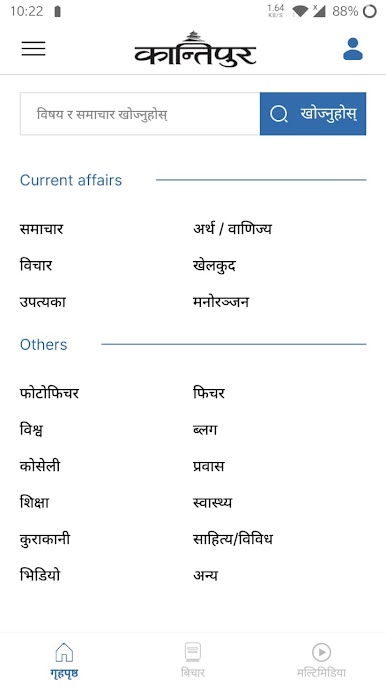Image resolution: width=386 pixels, height=686 pixels.
Task: Go to खेलकुद sports section
Action: coord(214,266)
